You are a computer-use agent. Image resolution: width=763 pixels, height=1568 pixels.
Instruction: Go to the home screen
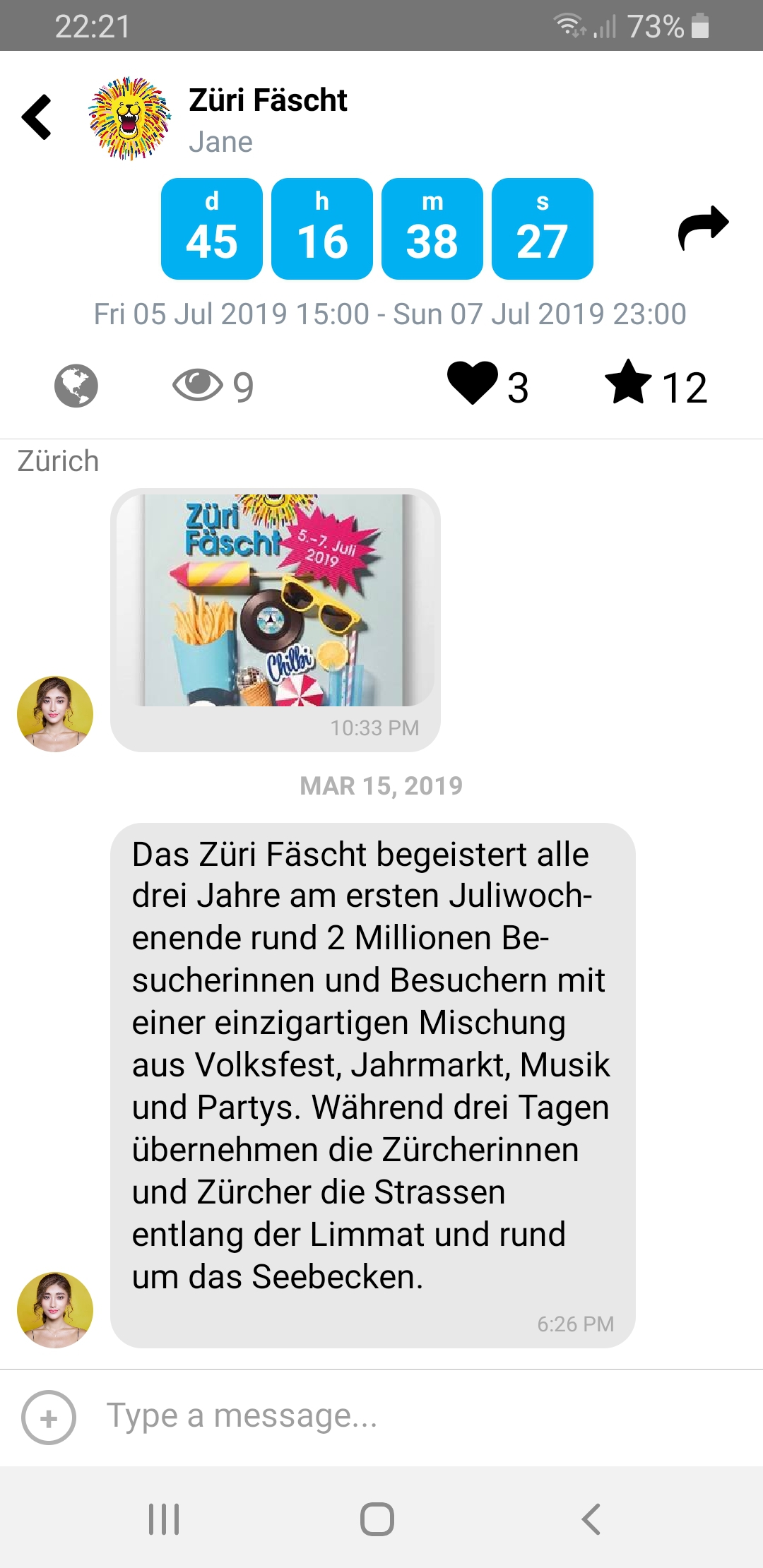(377, 1519)
